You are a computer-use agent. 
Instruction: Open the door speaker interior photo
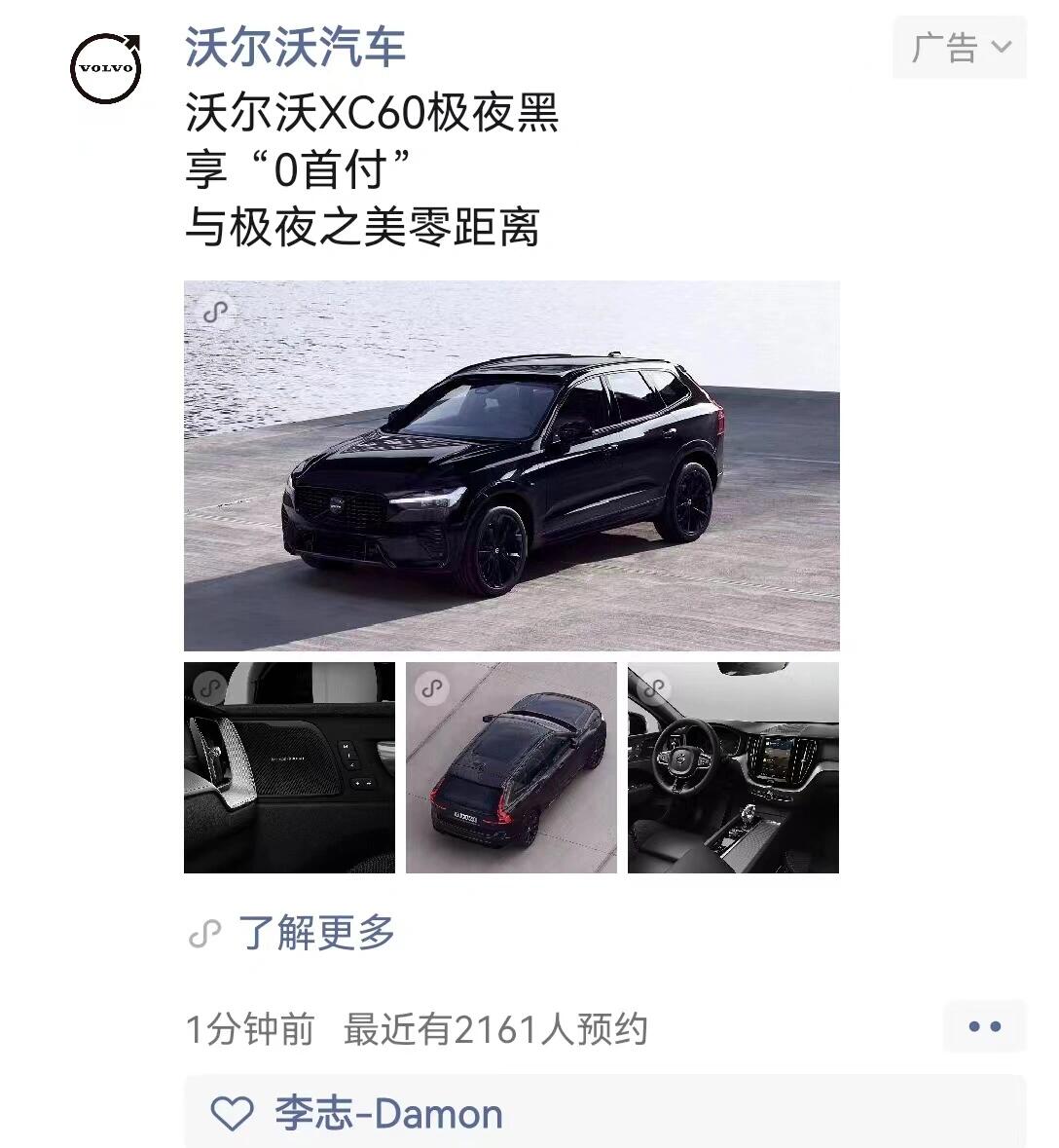[x=289, y=767]
